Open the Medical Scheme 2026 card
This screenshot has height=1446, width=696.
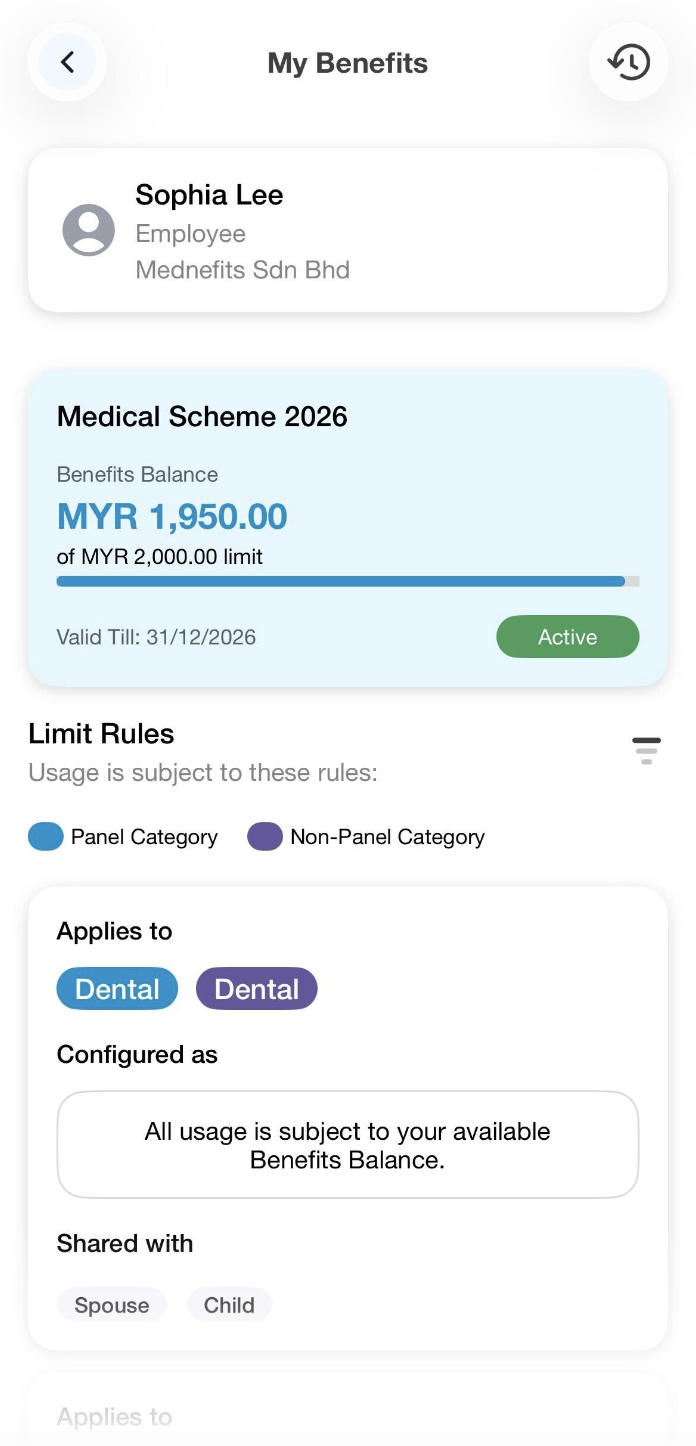(347, 527)
